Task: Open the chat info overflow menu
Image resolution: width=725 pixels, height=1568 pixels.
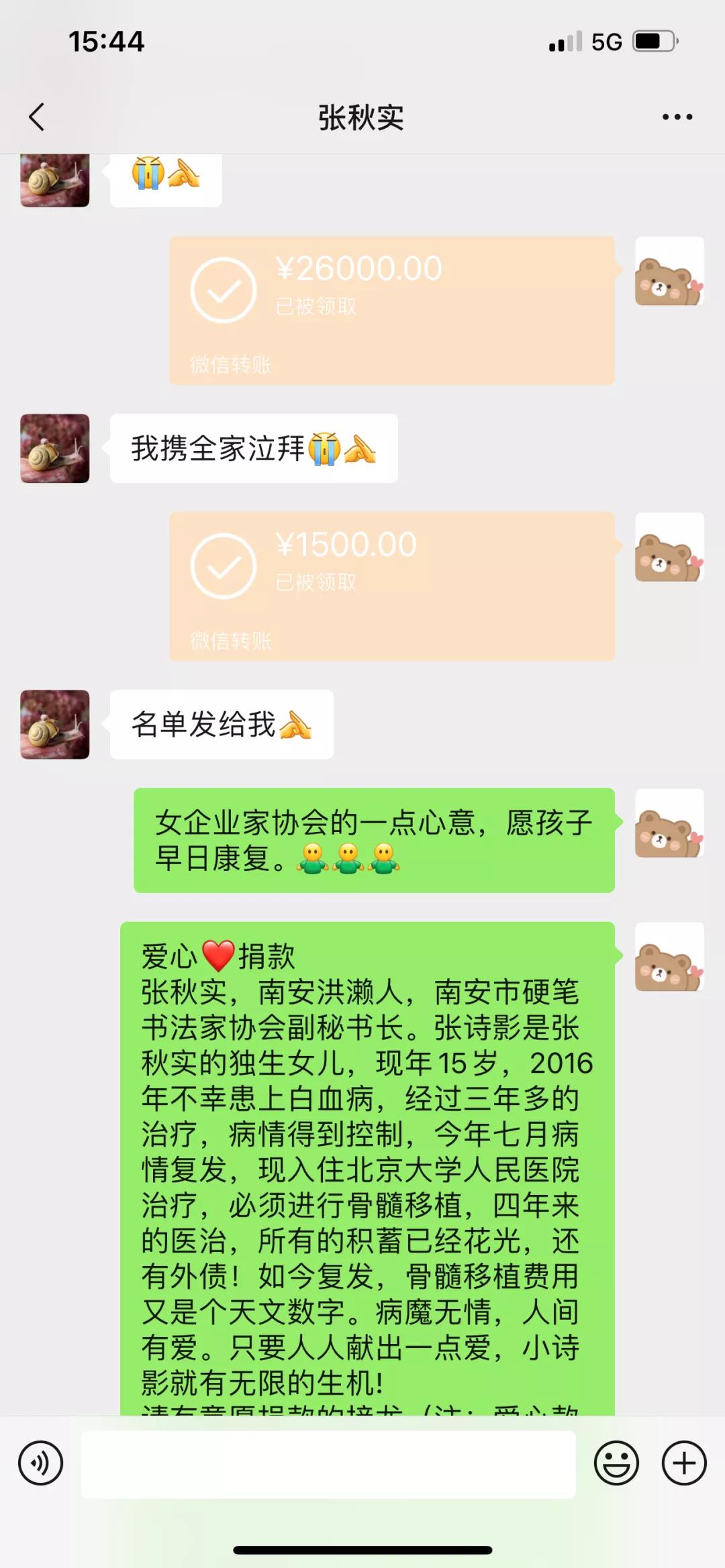Action: 677,117
